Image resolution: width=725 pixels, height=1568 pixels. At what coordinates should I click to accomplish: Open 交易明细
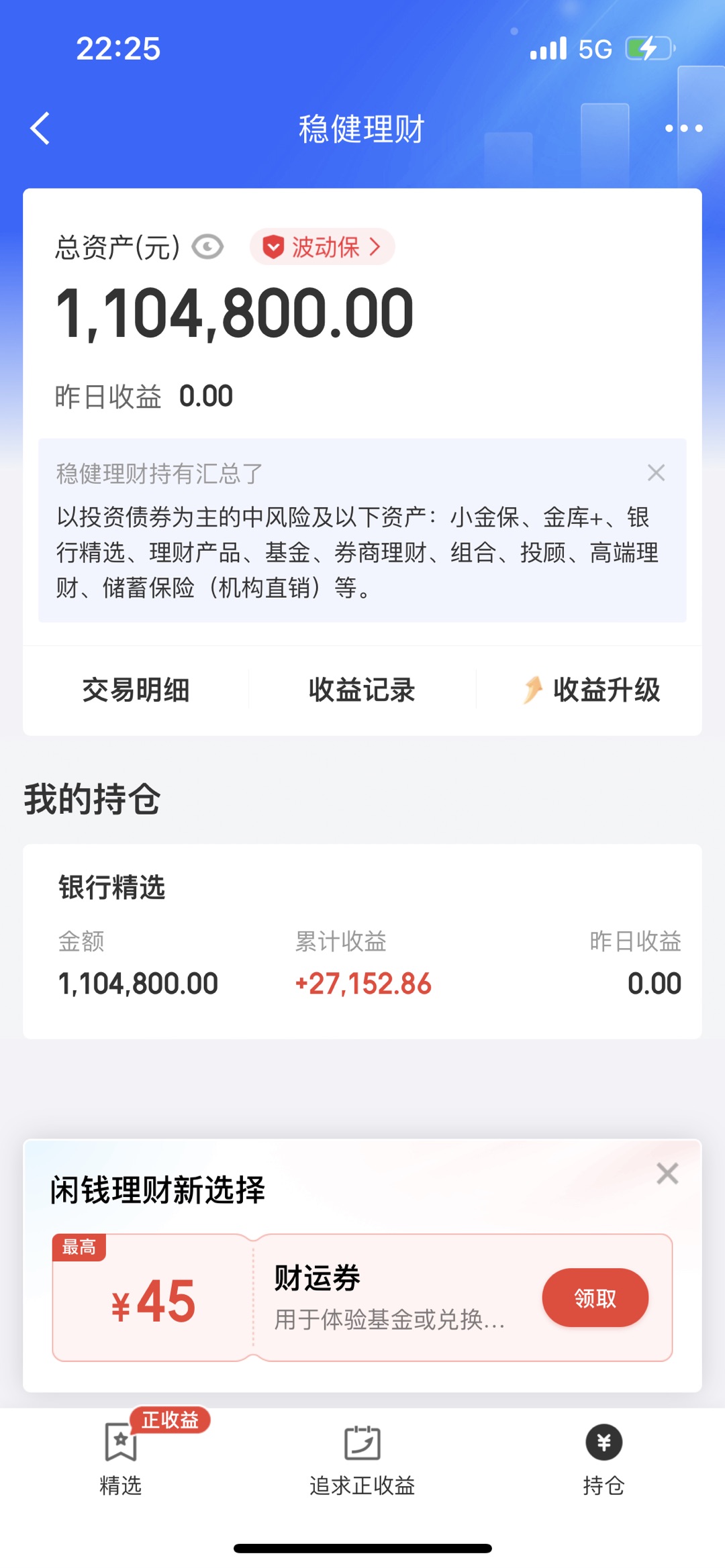(136, 690)
